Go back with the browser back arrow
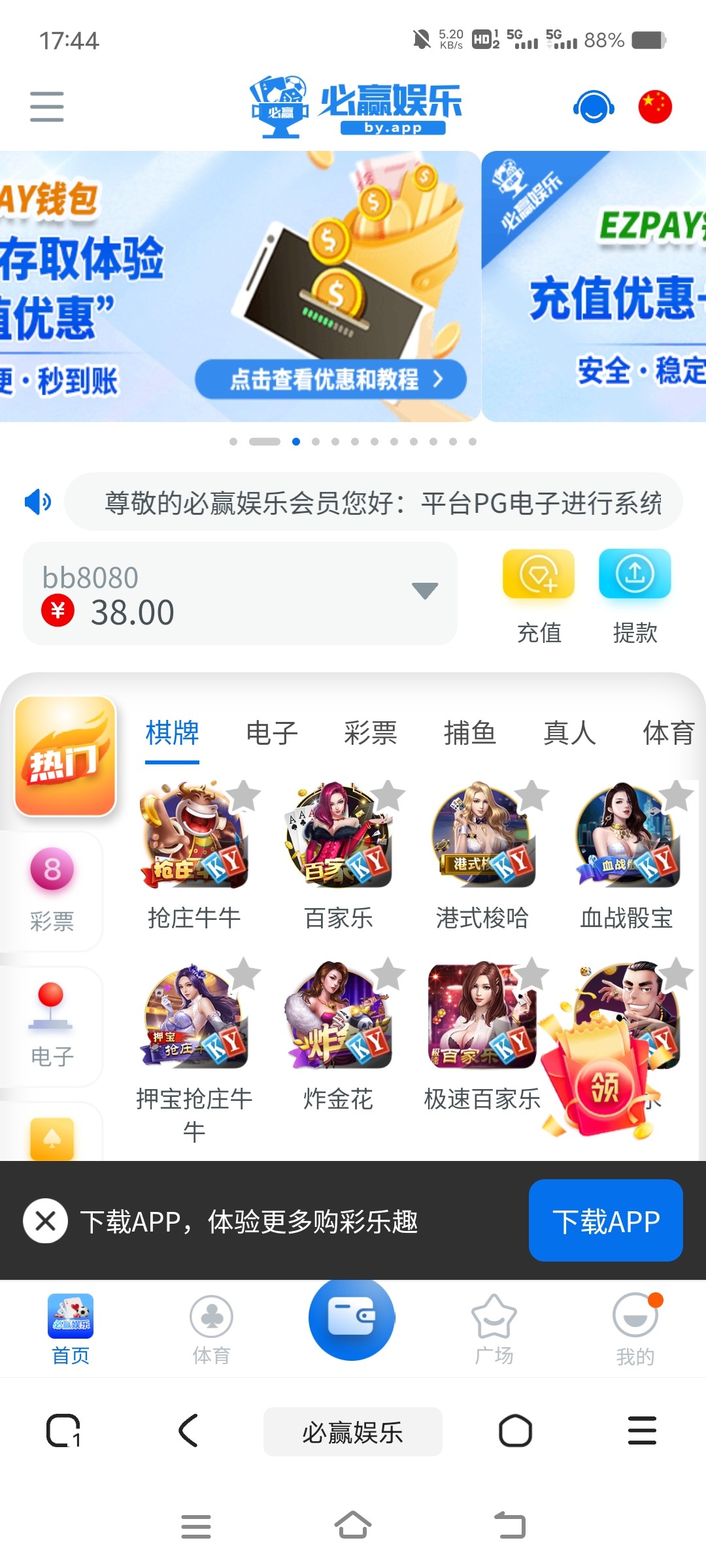Image resolution: width=706 pixels, height=1568 pixels. [x=188, y=1431]
